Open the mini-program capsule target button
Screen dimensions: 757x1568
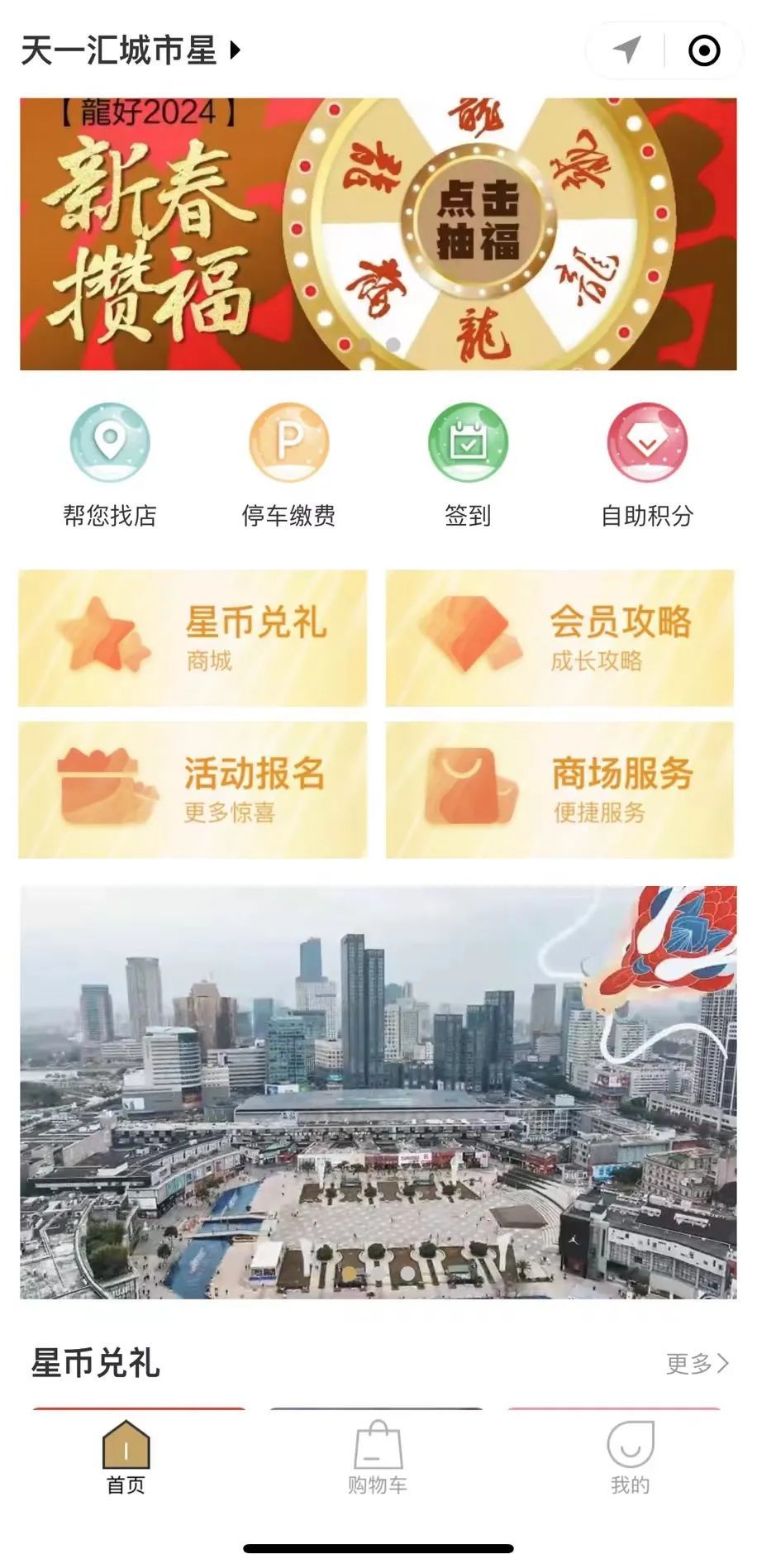tap(703, 51)
